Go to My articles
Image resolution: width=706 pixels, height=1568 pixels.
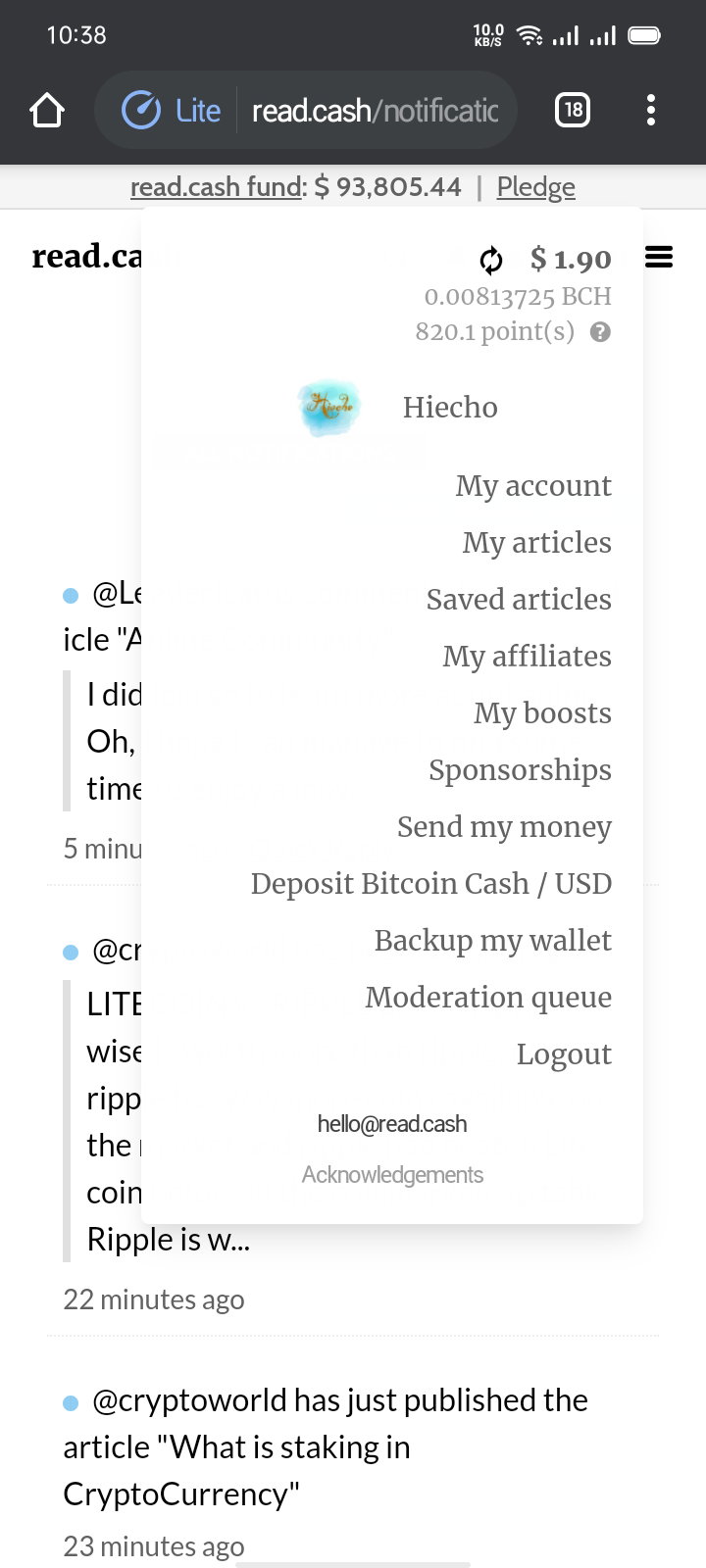click(x=537, y=543)
